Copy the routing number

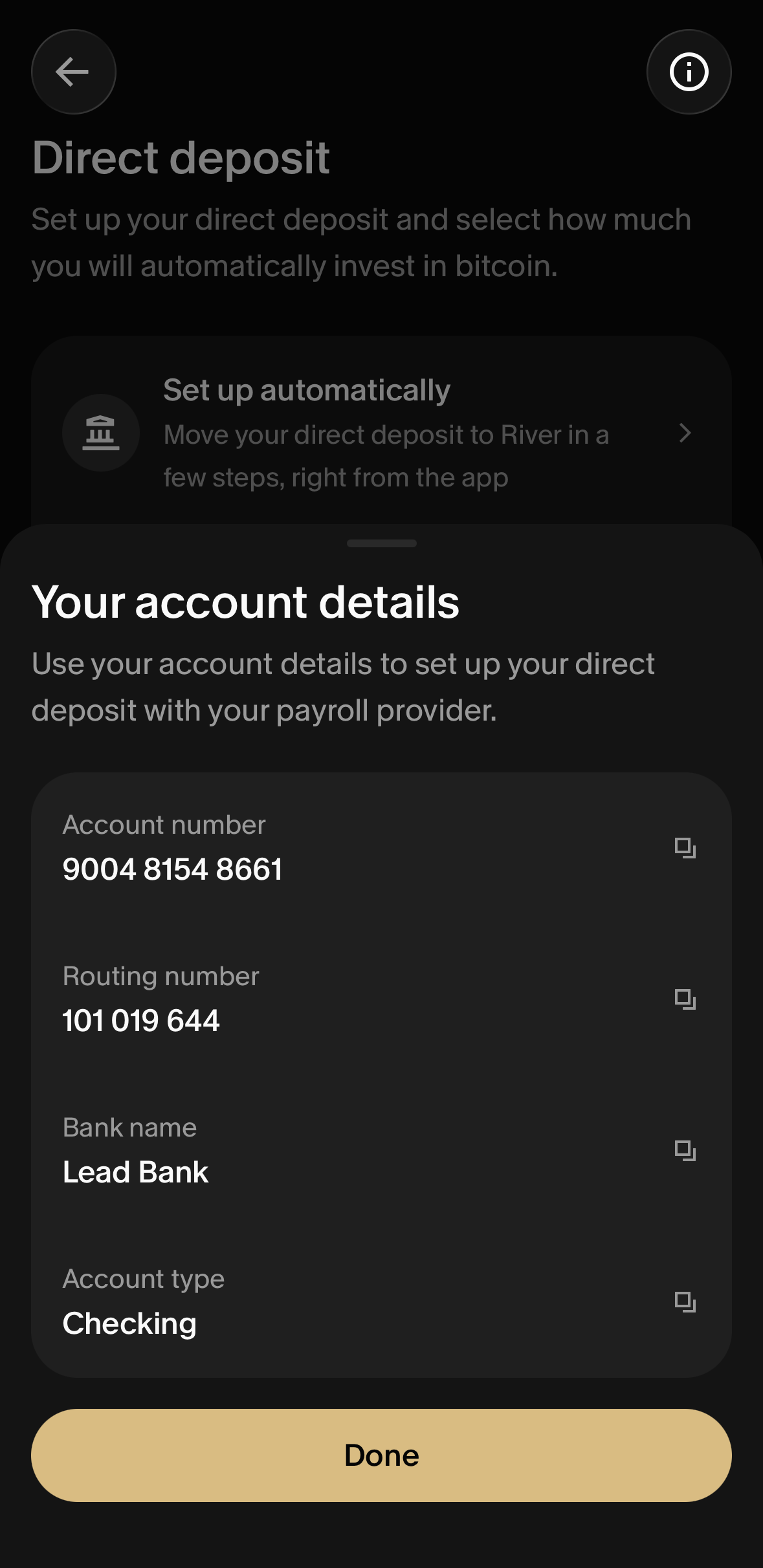click(x=685, y=999)
